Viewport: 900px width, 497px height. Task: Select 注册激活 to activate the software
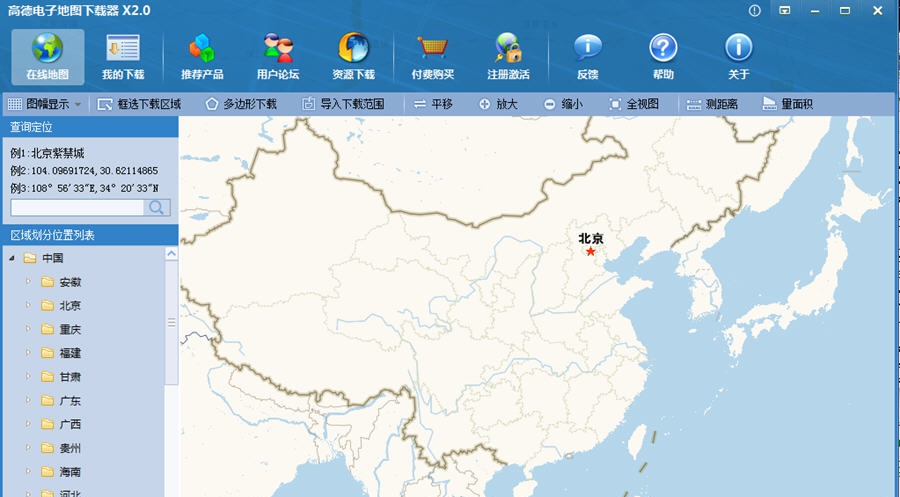(x=508, y=56)
